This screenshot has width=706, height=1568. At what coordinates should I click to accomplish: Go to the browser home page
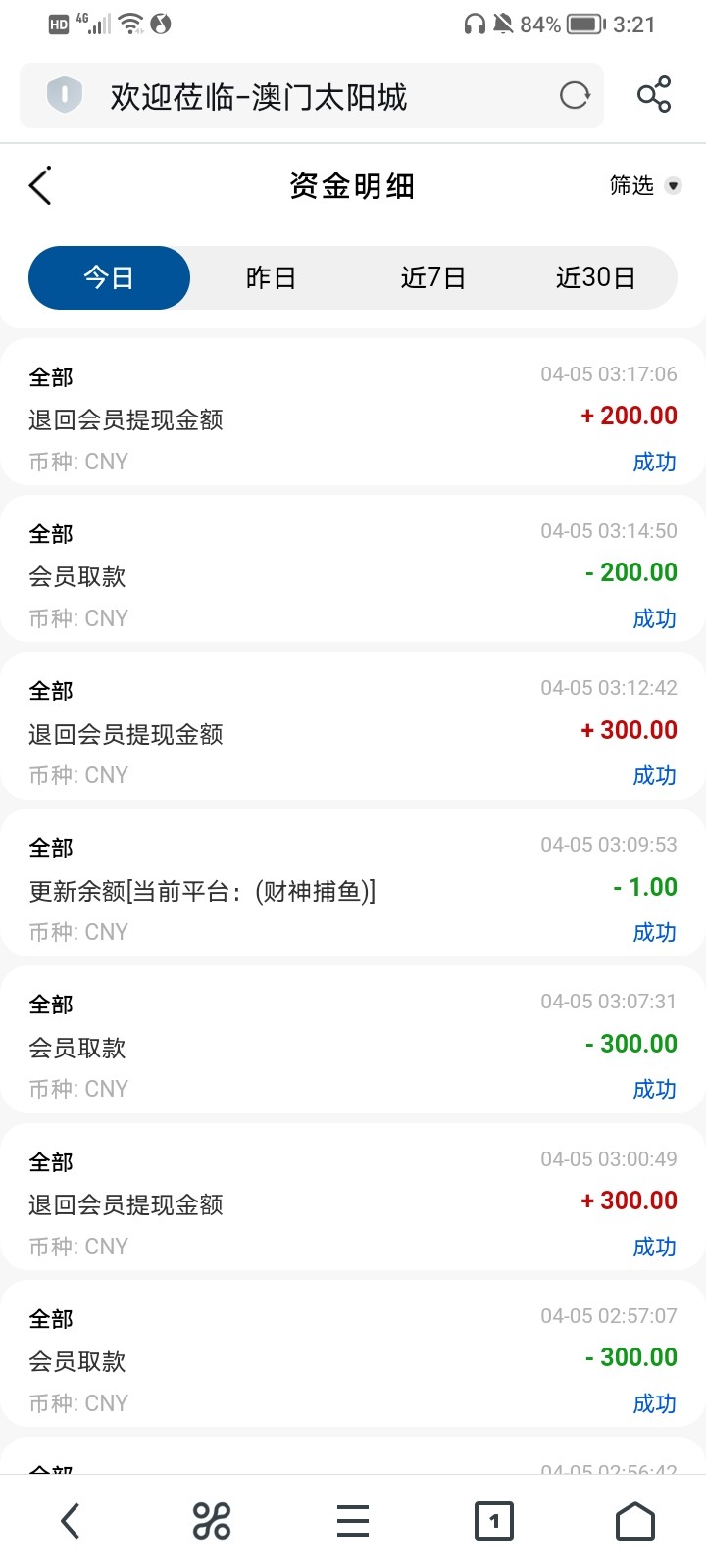pyautogui.click(x=634, y=1521)
